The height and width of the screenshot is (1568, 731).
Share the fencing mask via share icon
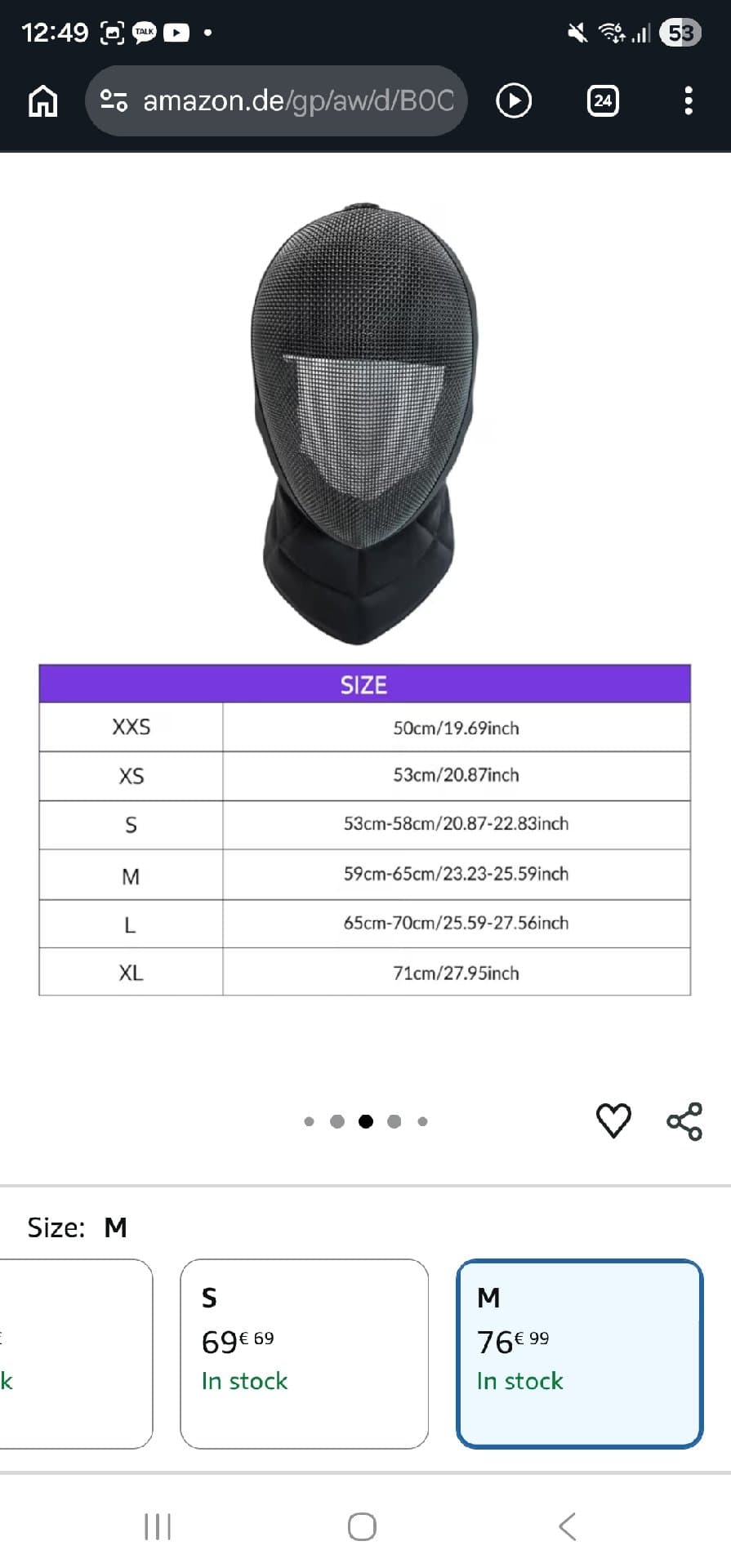point(684,1120)
